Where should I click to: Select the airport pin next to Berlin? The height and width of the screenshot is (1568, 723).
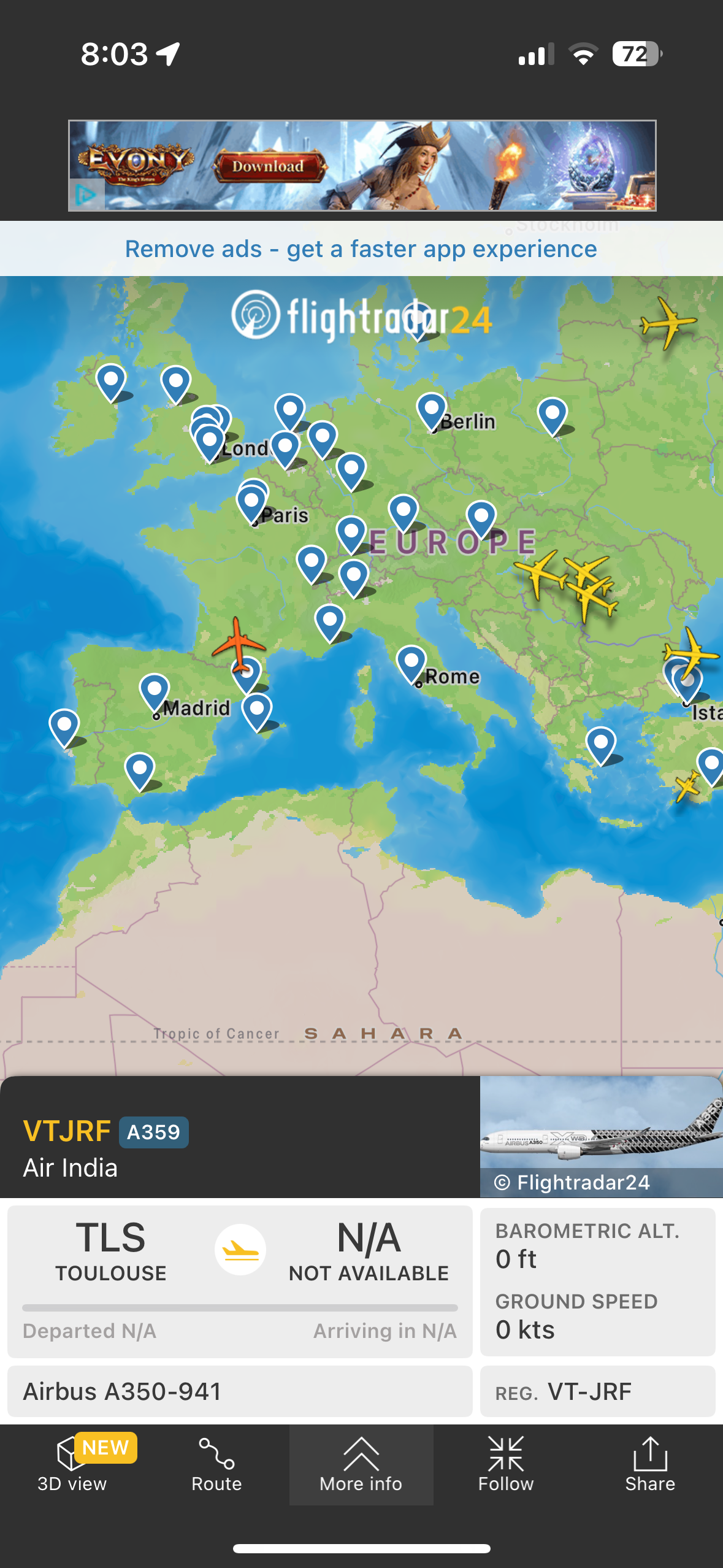pos(431,410)
